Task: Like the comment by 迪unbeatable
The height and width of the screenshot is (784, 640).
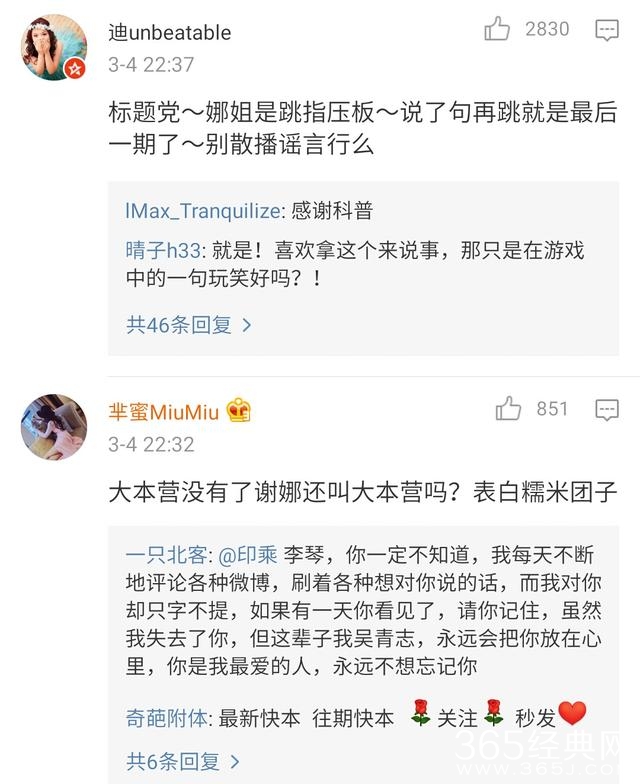Action: tap(498, 30)
